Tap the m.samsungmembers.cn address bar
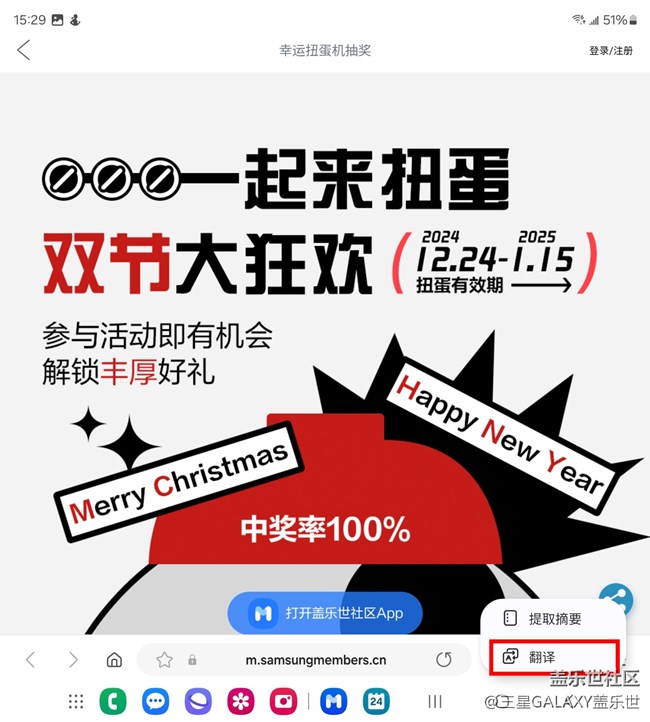The width and height of the screenshot is (650, 722). (x=315, y=660)
